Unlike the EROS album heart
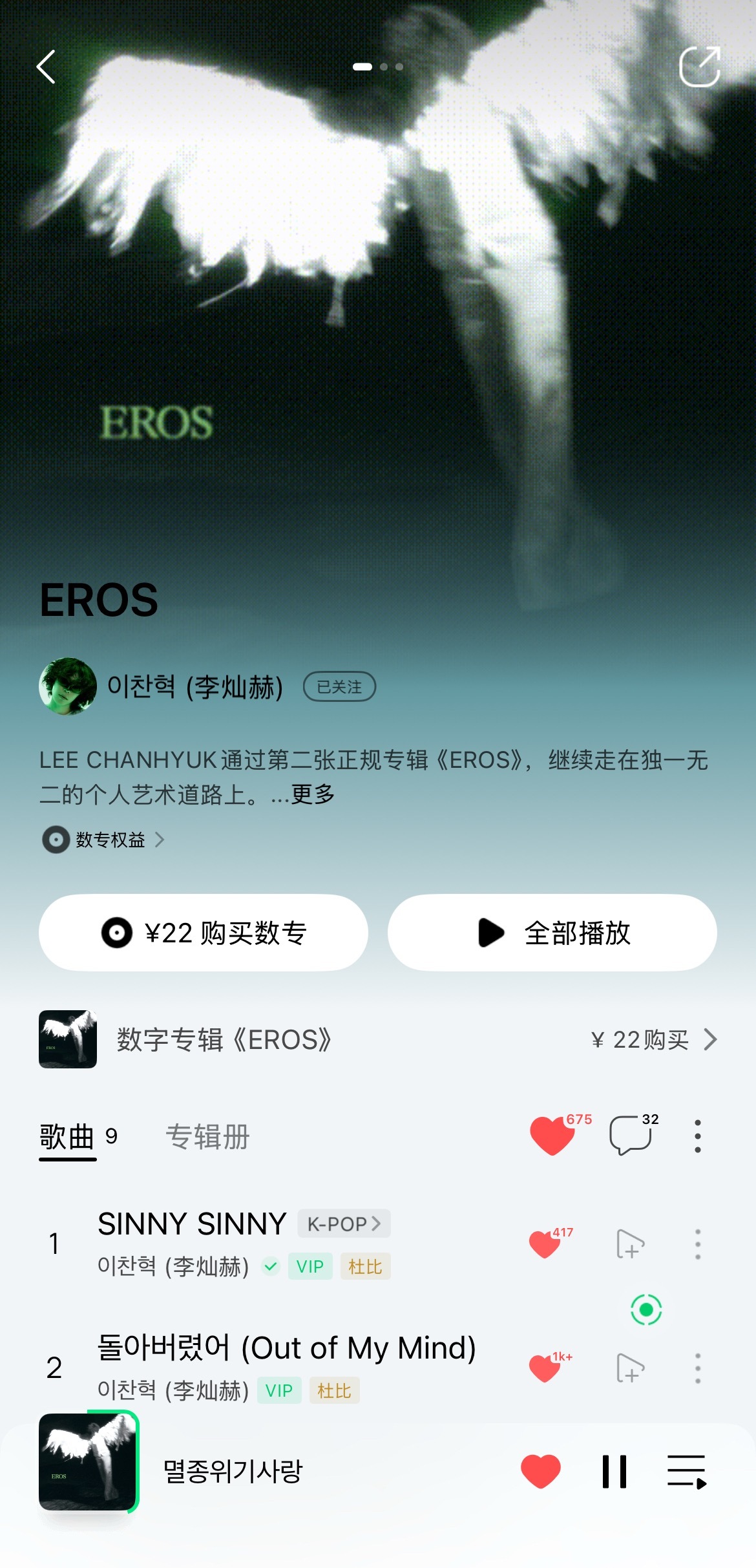The height and width of the screenshot is (1568, 756). point(554,1136)
